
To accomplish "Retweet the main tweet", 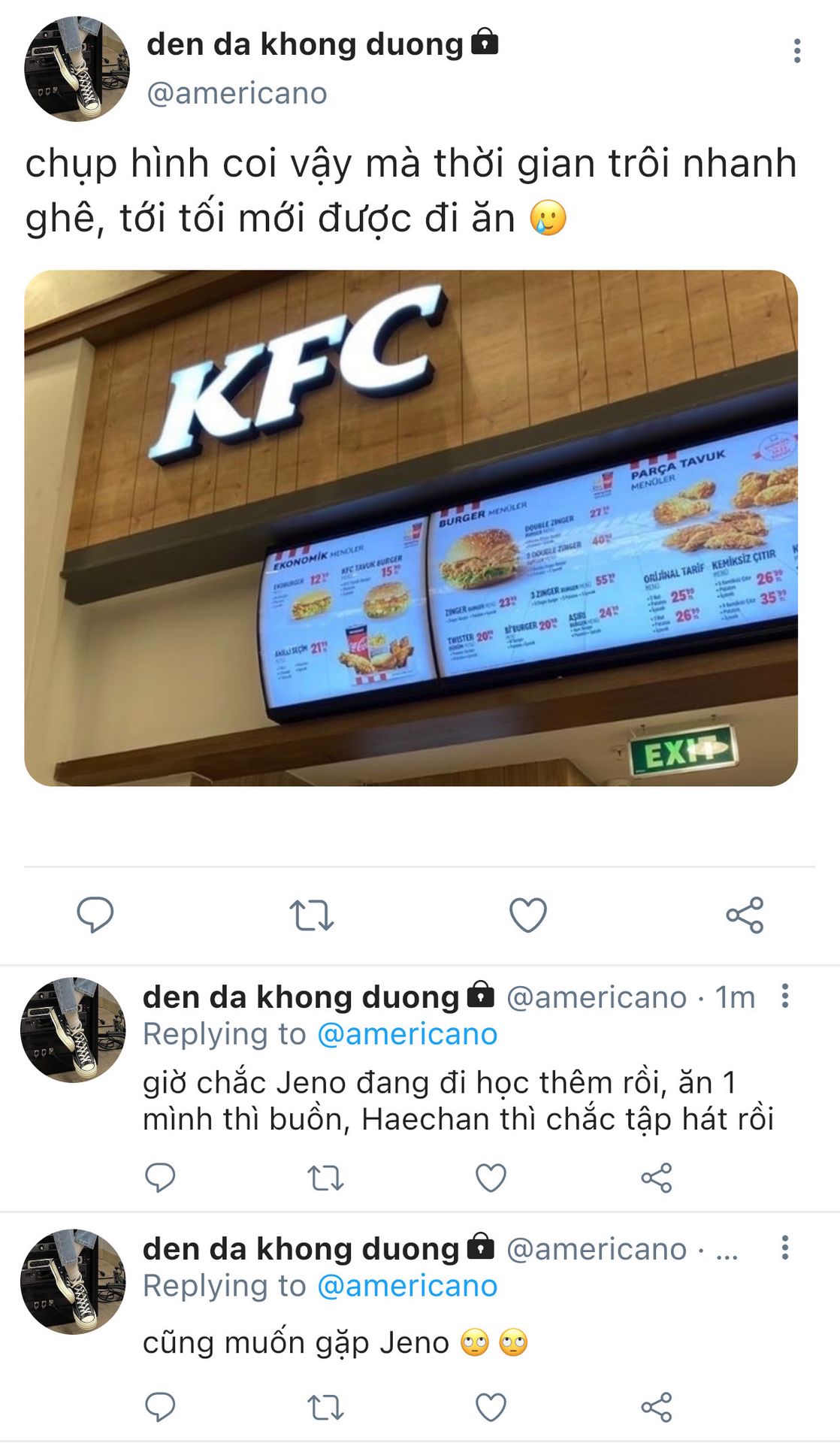I will (312, 915).
